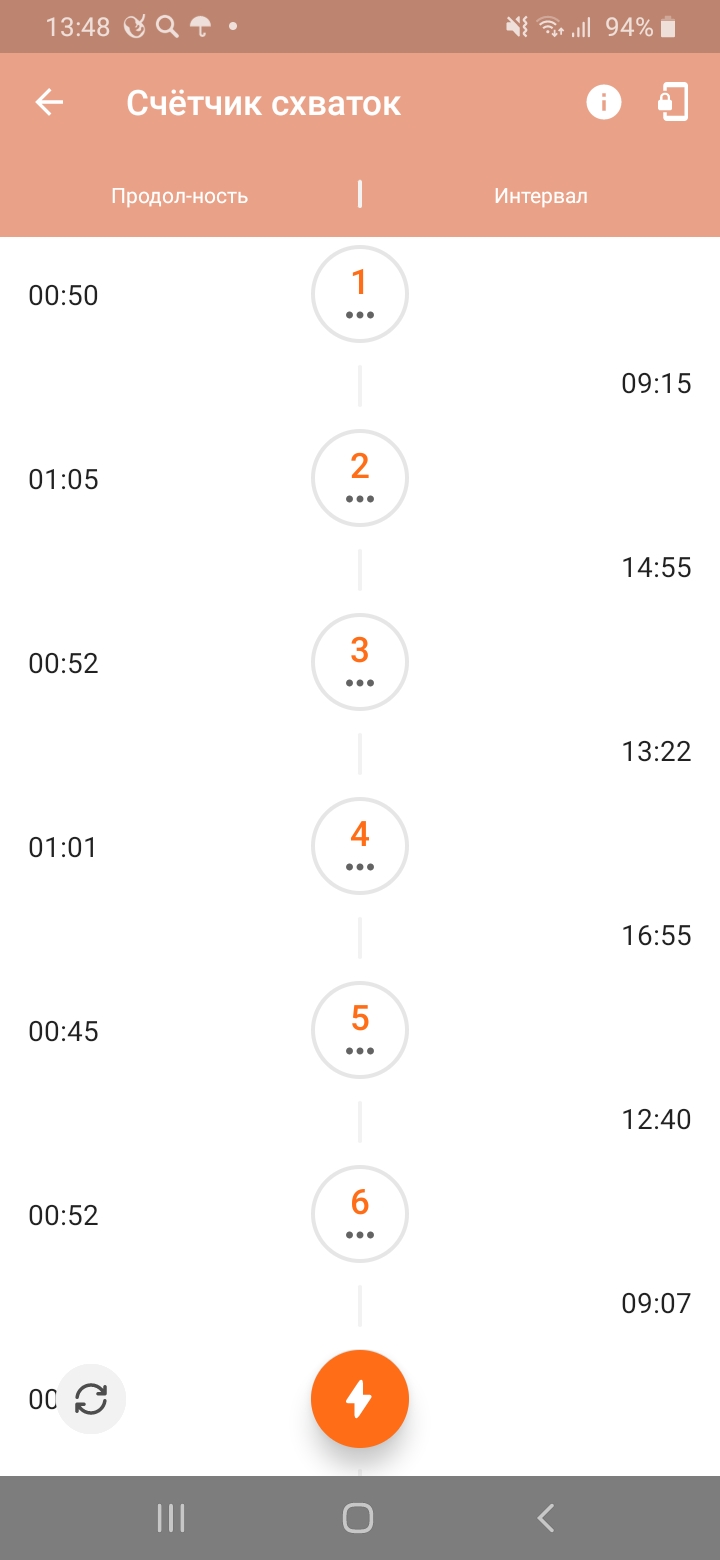Open options for contraction 5
This screenshot has width=720, height=1560.
pyautogui.click(x=360, y=1030)
